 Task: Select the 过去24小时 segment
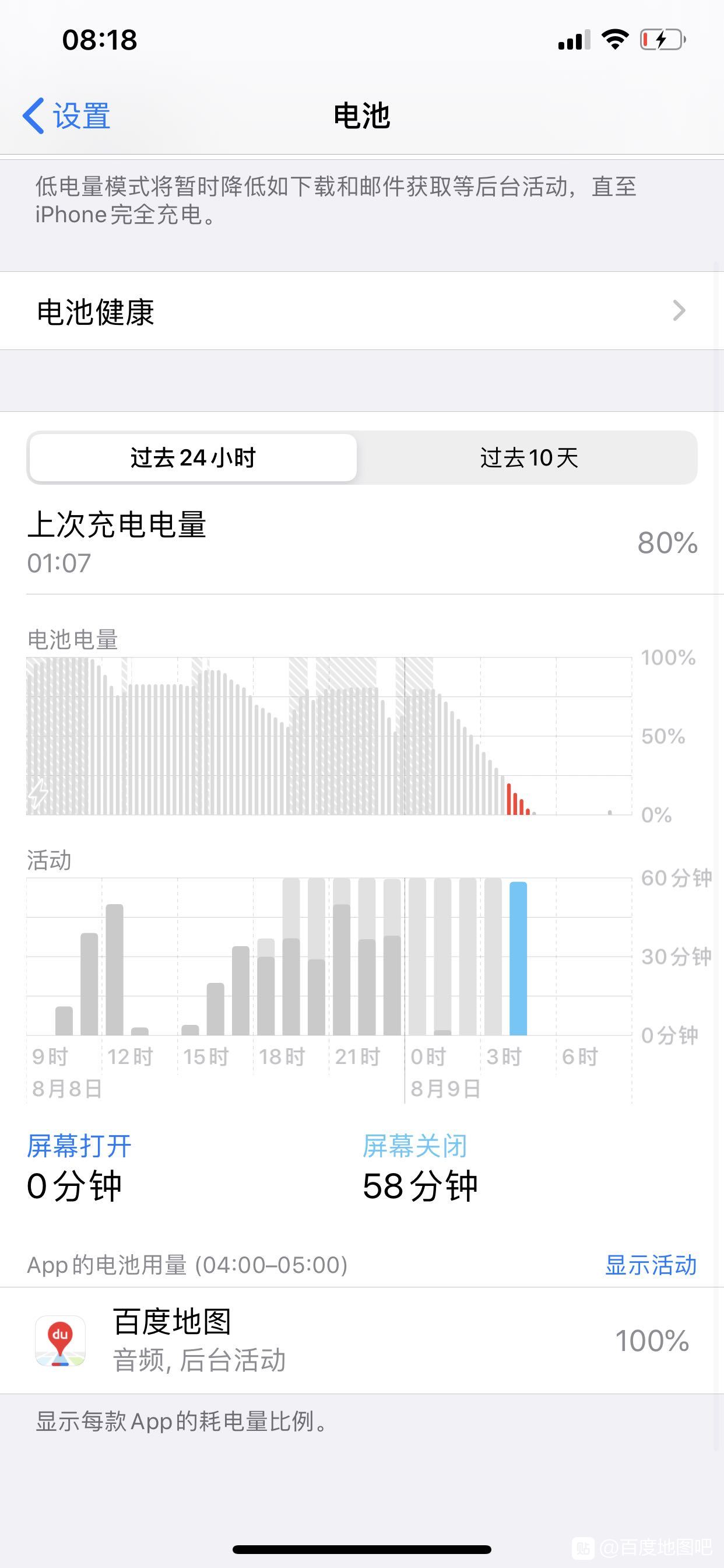(x=193, y=458)
